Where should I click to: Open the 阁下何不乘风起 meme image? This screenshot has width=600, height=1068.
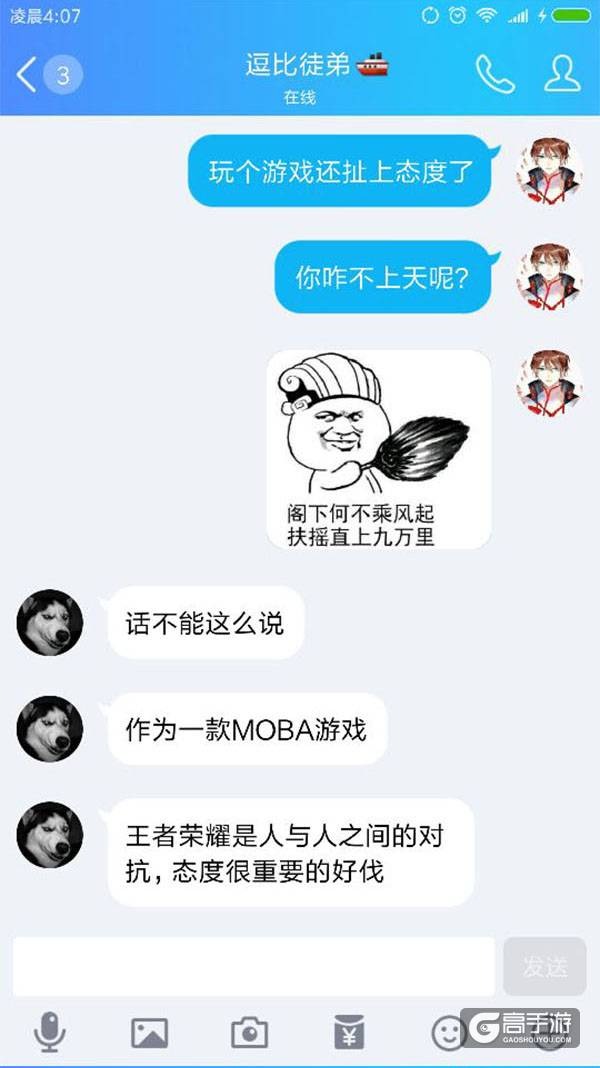[378, 449]
